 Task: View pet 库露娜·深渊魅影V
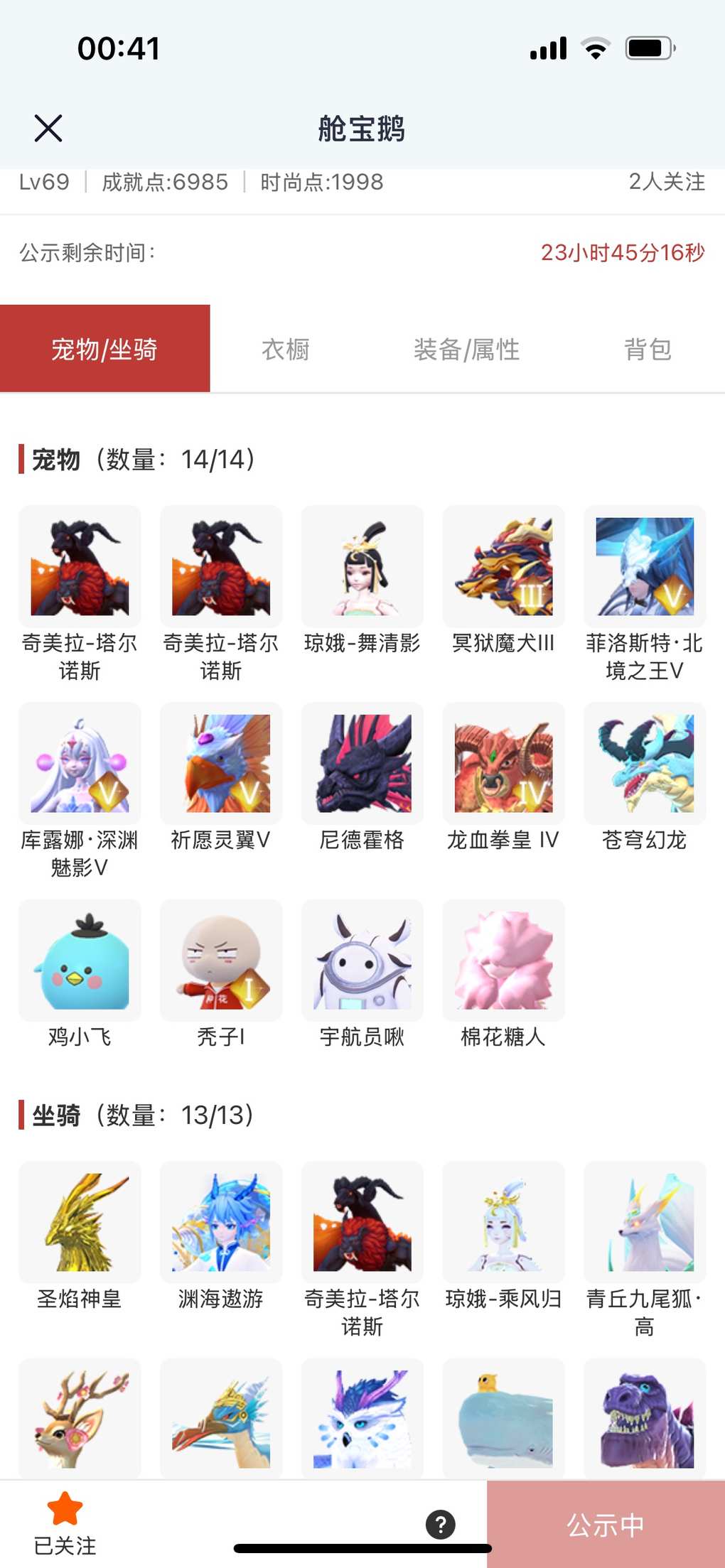80,763
